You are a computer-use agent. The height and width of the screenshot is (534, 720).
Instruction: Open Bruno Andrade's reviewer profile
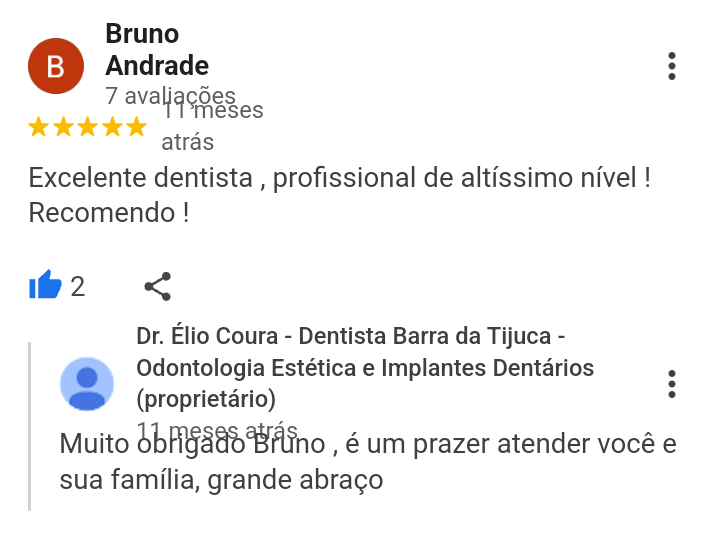[55, 66]
